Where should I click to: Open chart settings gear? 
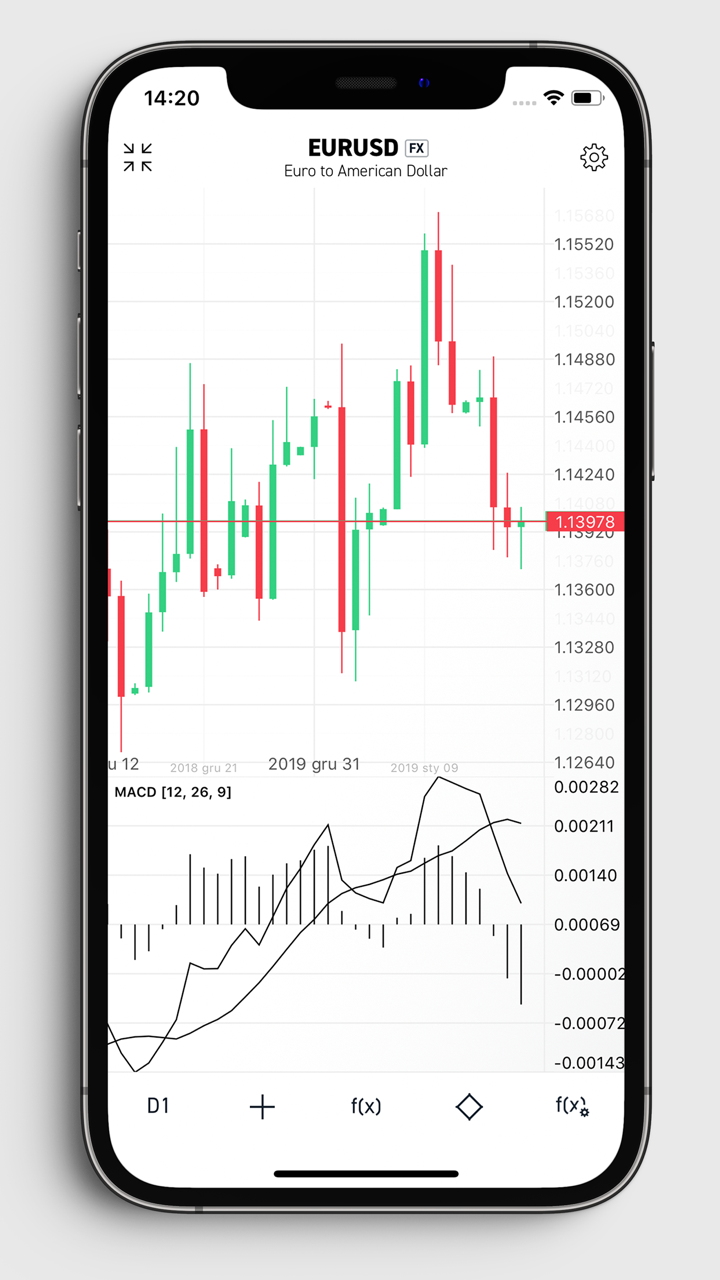594,157
